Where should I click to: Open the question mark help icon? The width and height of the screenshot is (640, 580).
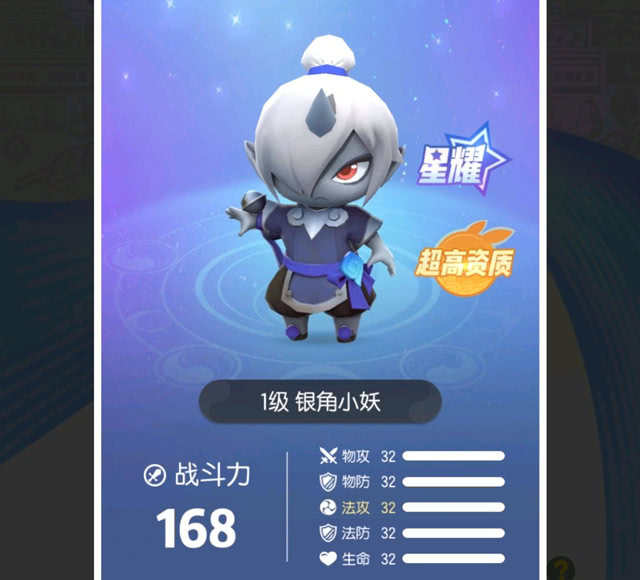pyautogui.click(x=561, y=569)
